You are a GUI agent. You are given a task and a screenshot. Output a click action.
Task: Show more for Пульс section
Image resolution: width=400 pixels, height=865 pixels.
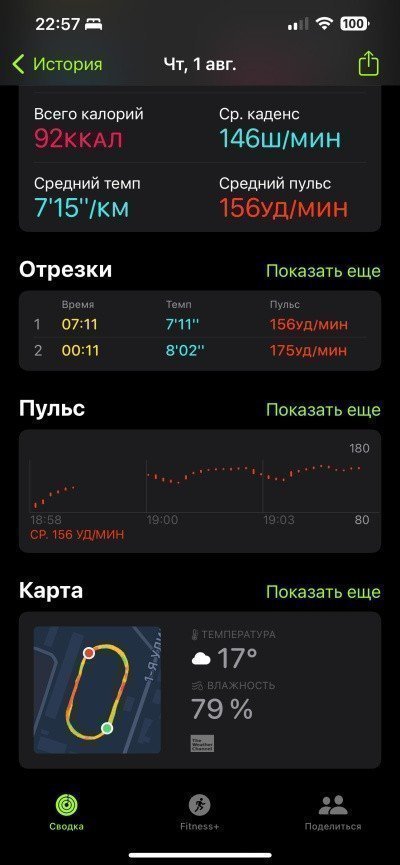click(323, 410)
